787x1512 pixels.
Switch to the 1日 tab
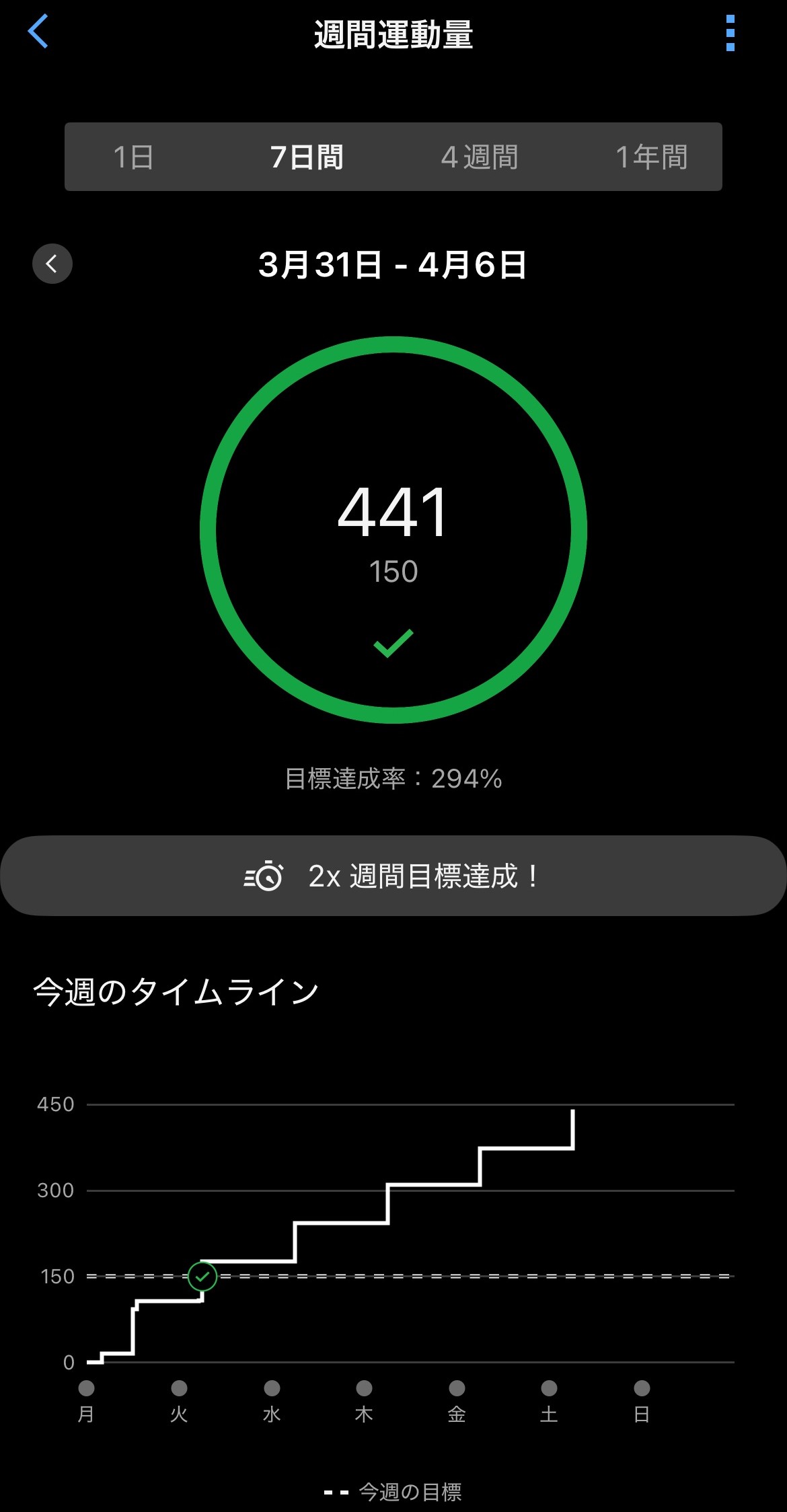coord(133,157)
